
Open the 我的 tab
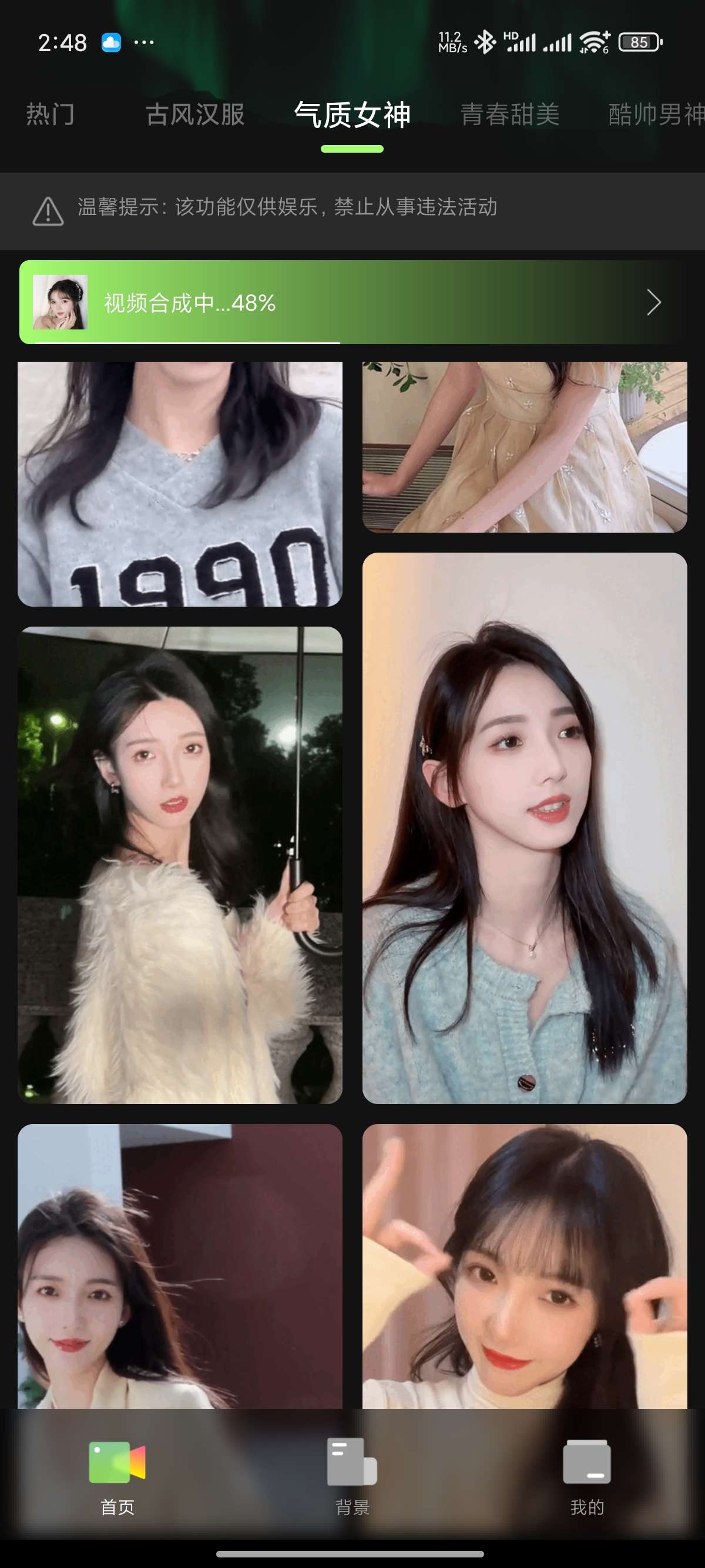pos(586,1478)
